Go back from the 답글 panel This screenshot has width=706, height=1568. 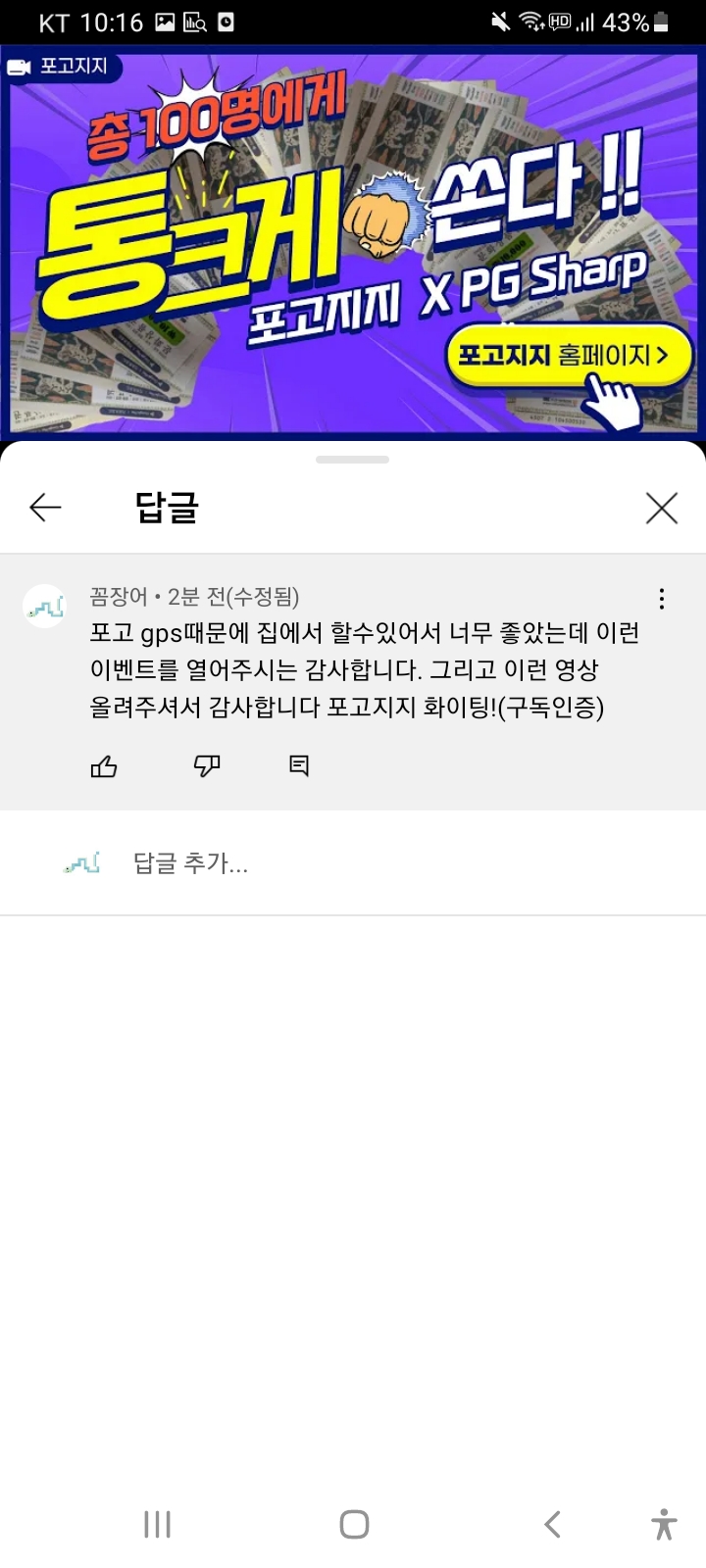[x=45, y=507]
